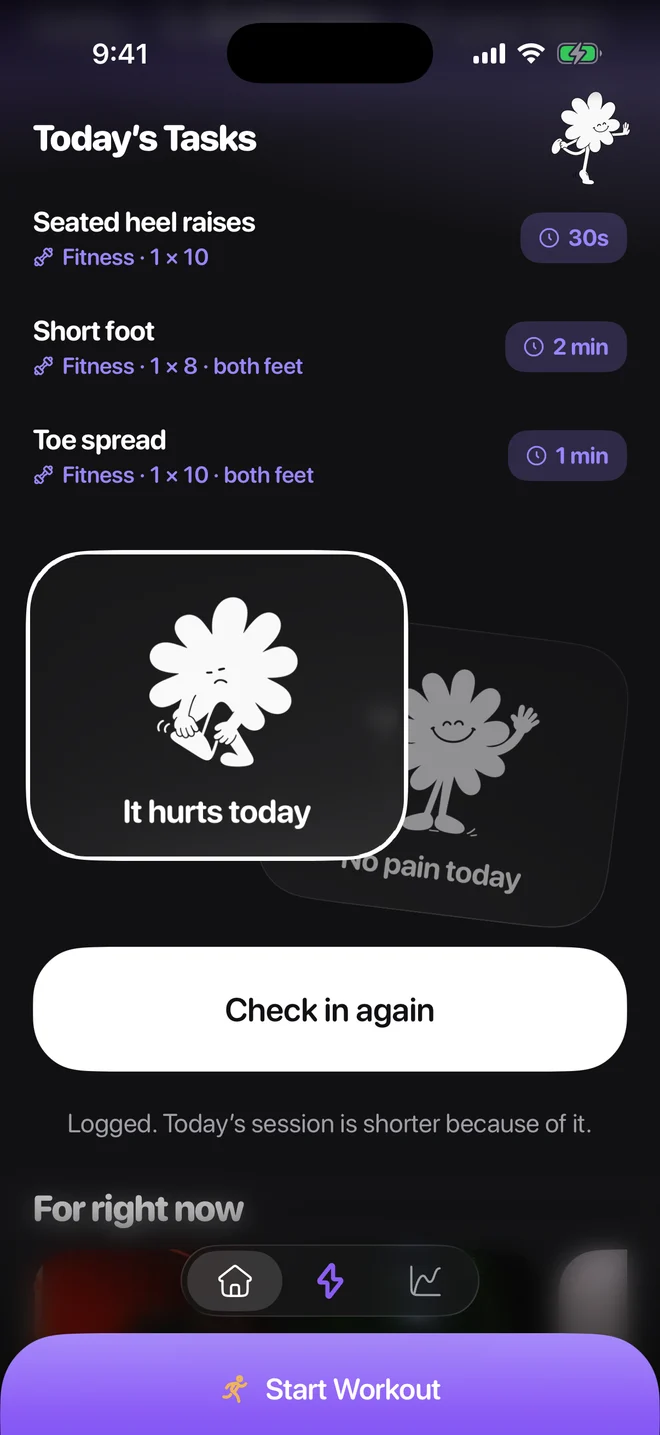The image size is (660, 1435).
Task: Start Workout from the purple bar
Action: click(x=330, y=1388)
